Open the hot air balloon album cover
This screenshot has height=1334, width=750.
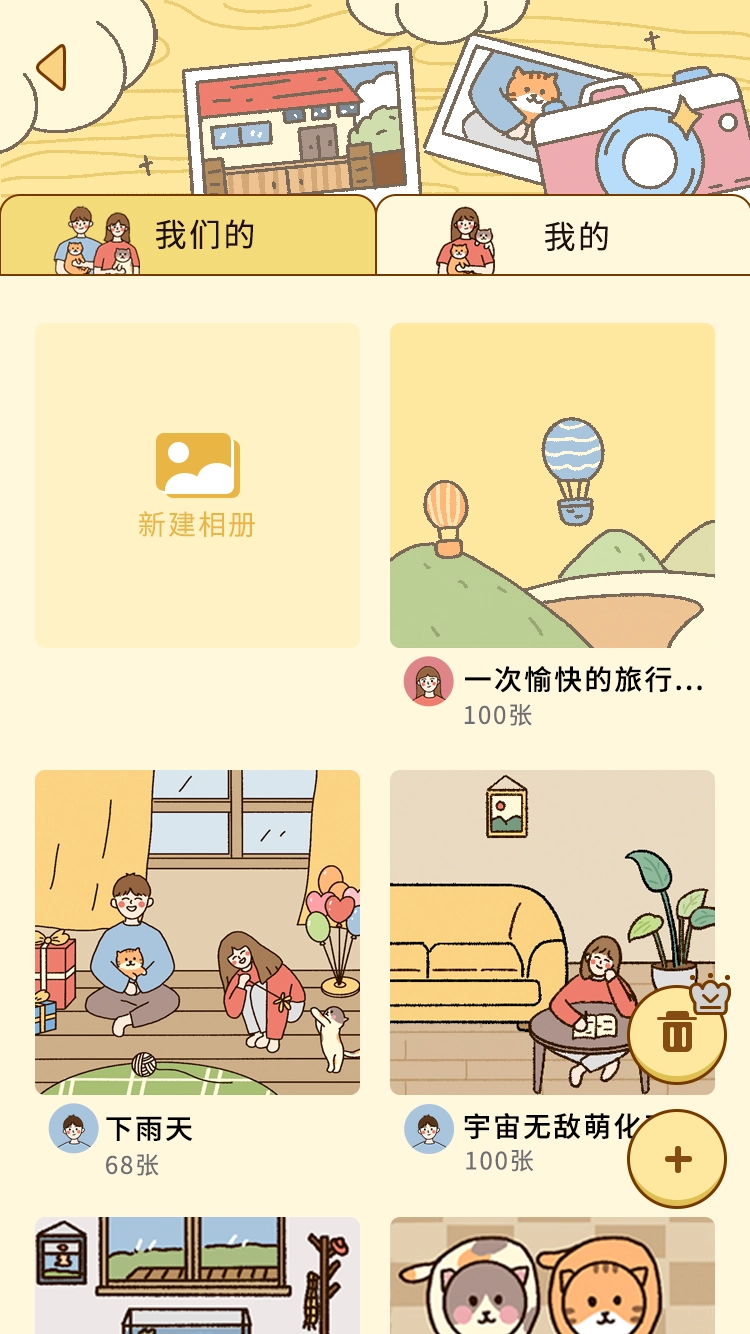(552, 485)
